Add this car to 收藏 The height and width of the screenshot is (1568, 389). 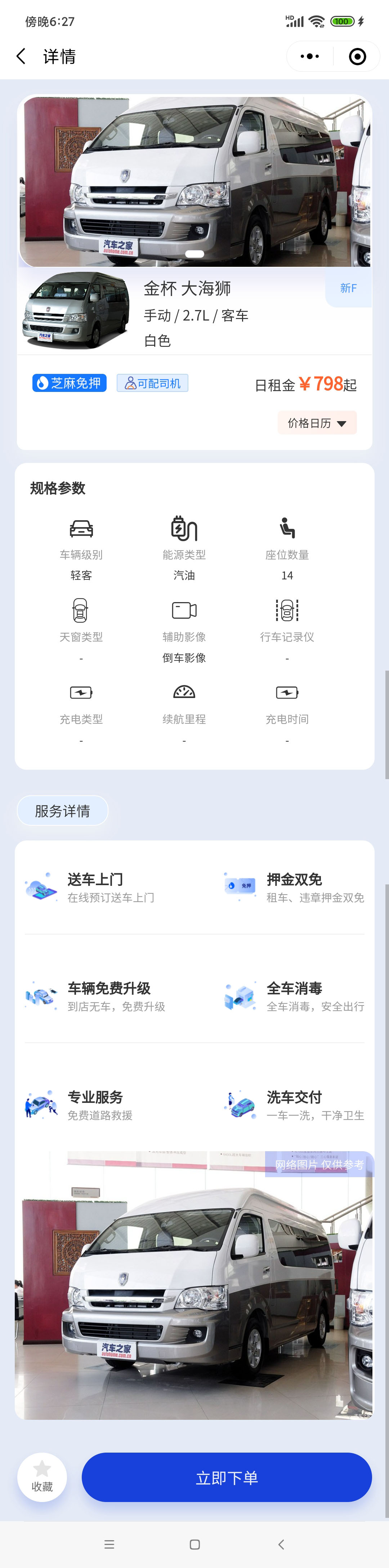[x=42, y=1477]
